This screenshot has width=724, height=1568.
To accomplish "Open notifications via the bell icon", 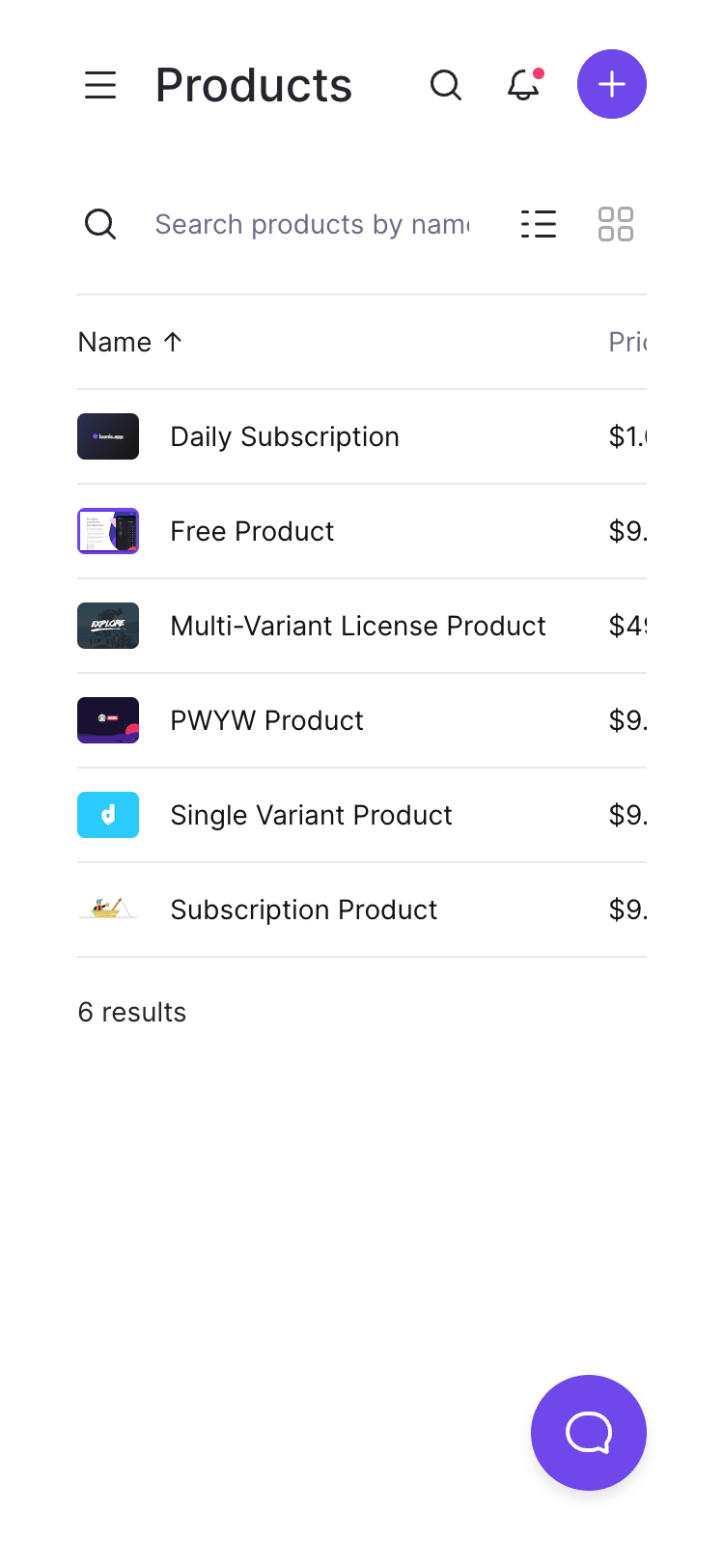I will point(522,87).
